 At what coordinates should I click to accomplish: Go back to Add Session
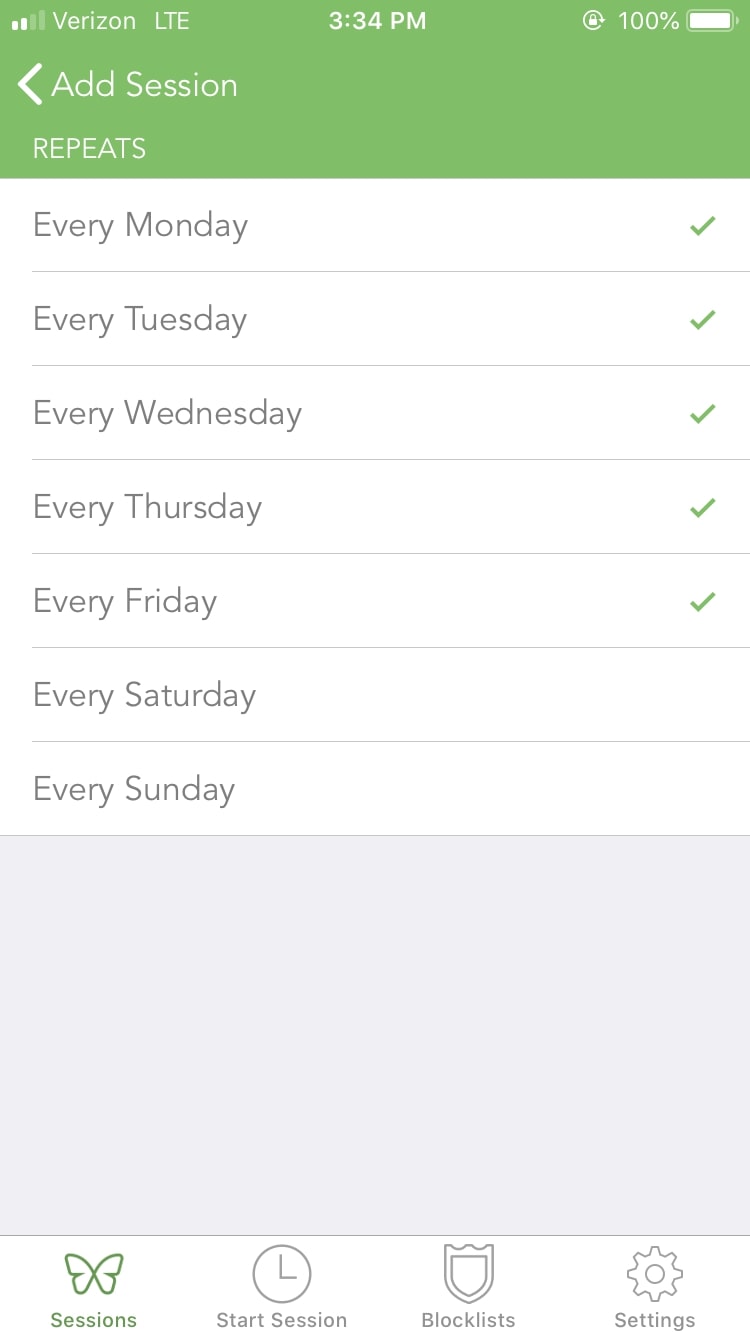click(x=127, y=85)
